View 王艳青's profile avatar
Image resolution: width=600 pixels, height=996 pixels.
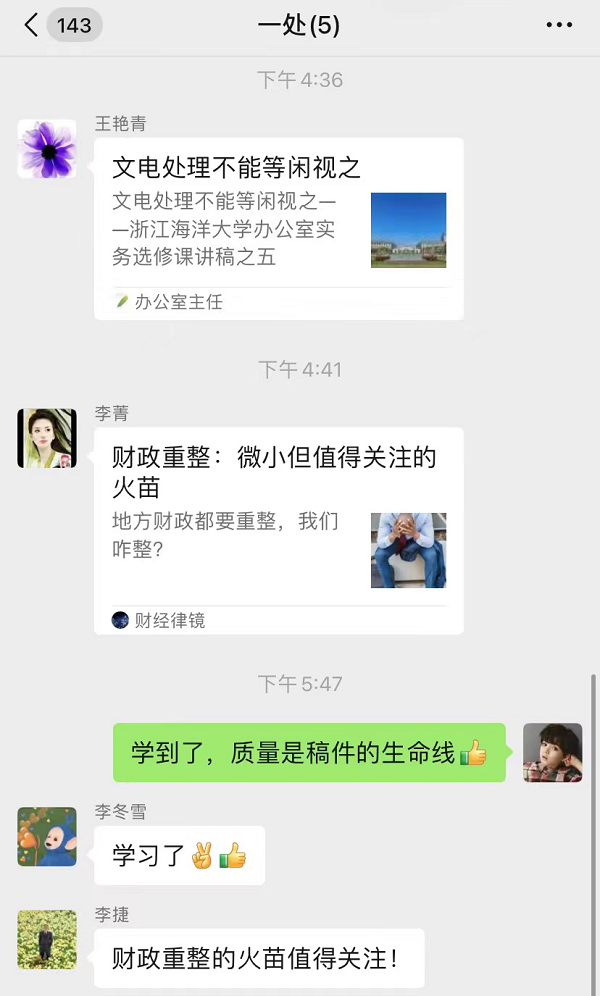point(47,150)
